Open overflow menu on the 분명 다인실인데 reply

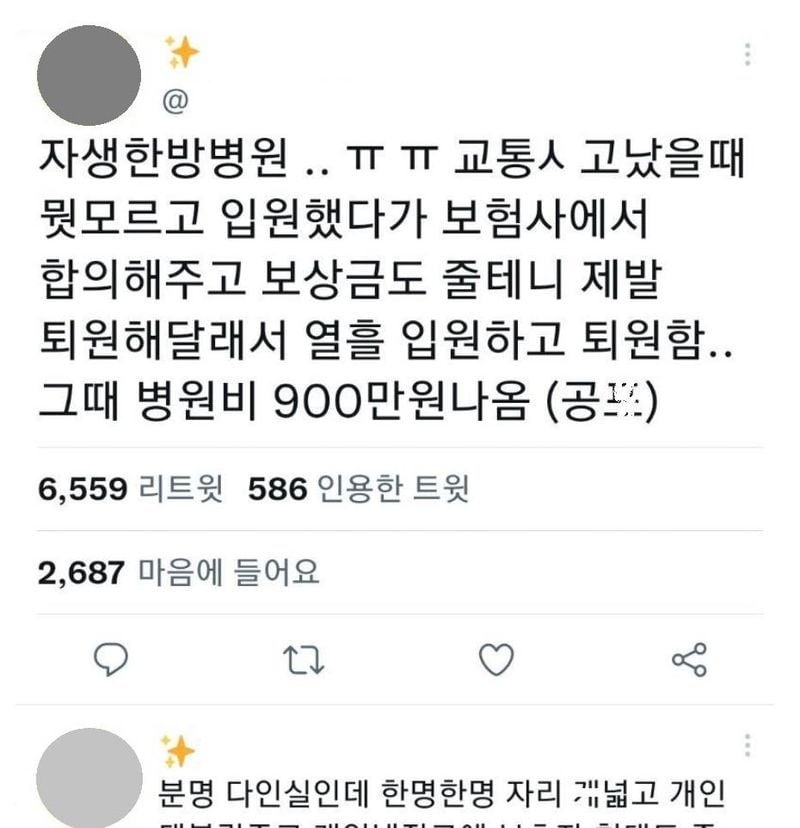747,745
